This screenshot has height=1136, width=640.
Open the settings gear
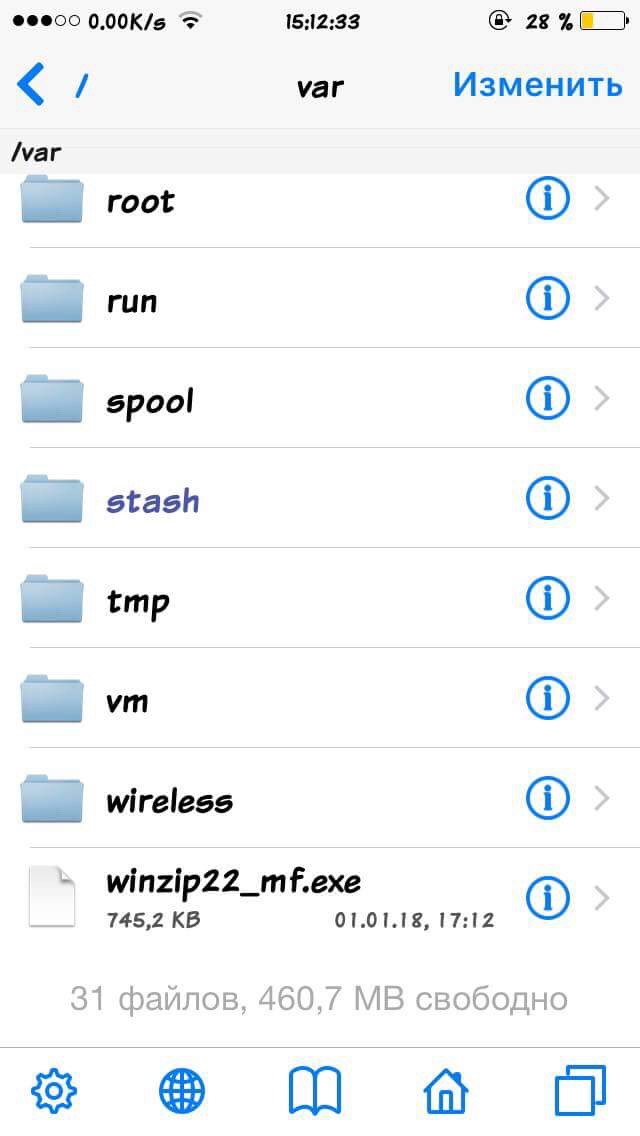click(55, 1090)
